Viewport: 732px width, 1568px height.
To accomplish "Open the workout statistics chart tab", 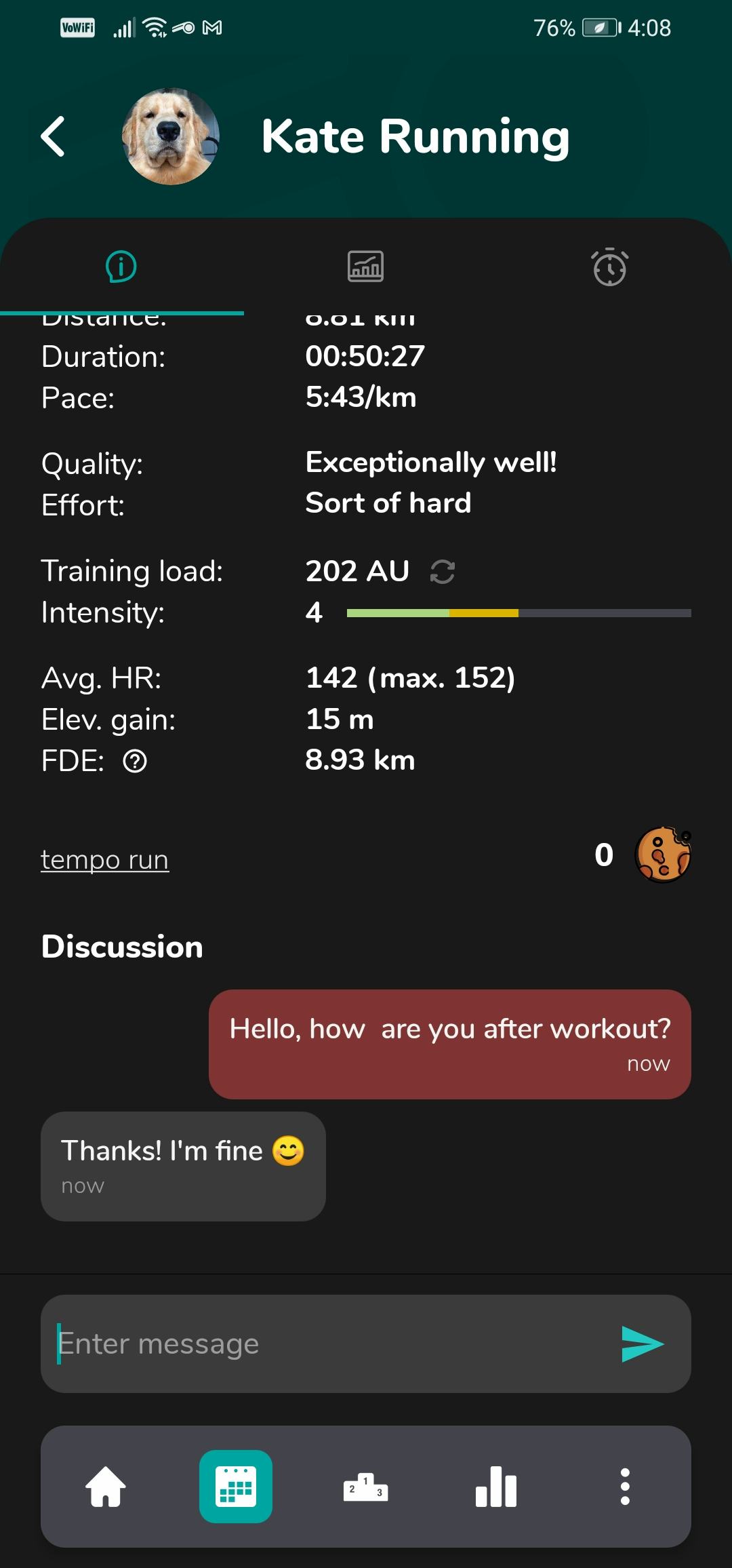I will tap(366, 267).
